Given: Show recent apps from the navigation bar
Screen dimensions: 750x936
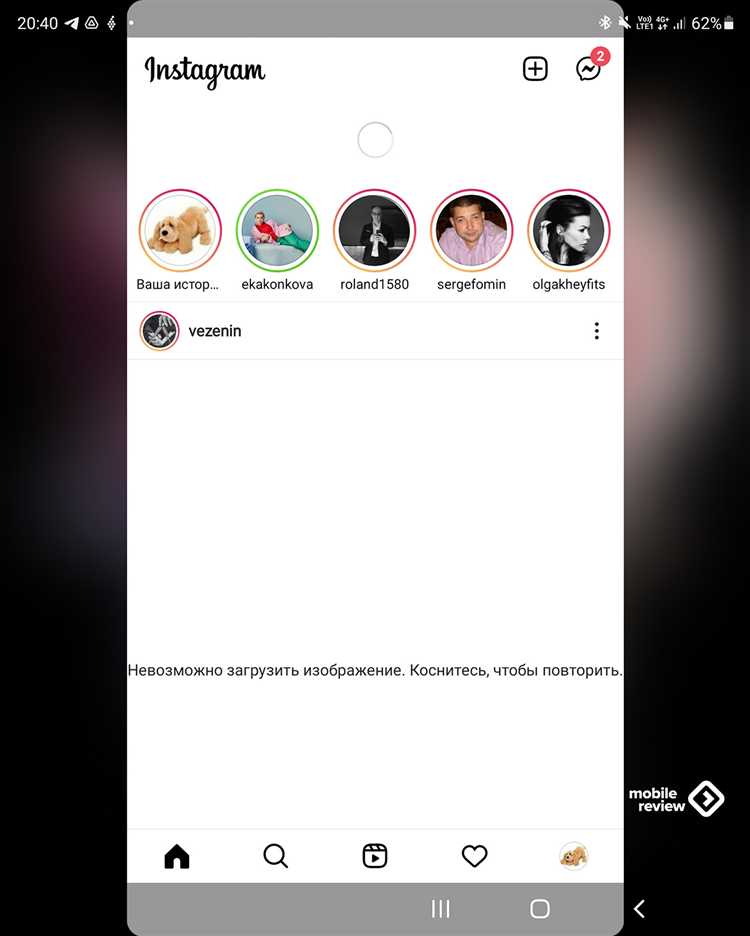Looking at the screenshot, I should (440, 908).
